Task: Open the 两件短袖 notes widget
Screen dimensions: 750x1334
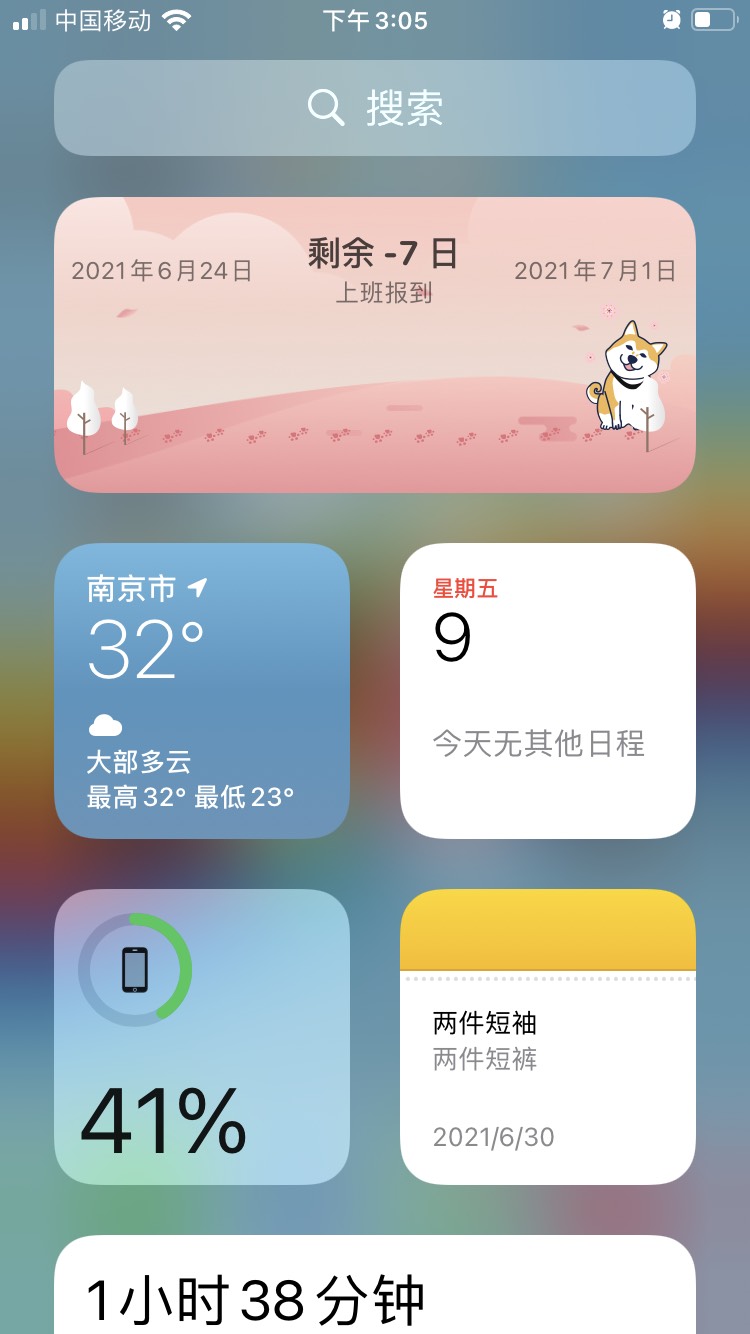Action: [547, 1036]
